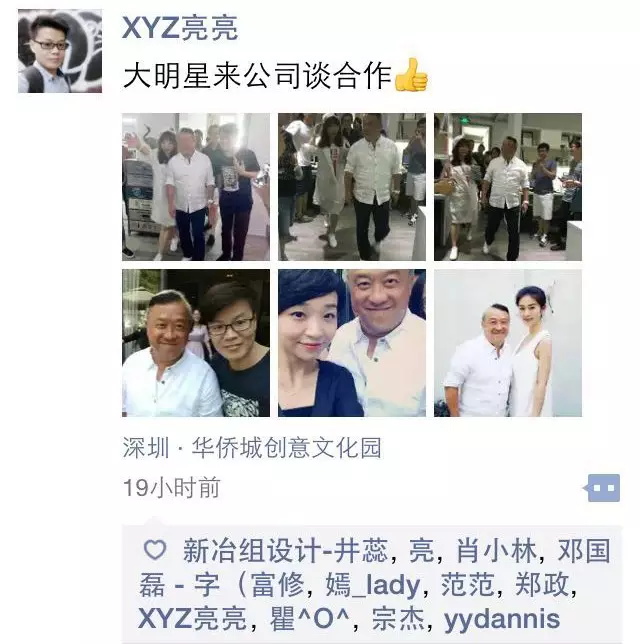Open the like and comment bubble button
640x644 pixels.
point(602,489)
